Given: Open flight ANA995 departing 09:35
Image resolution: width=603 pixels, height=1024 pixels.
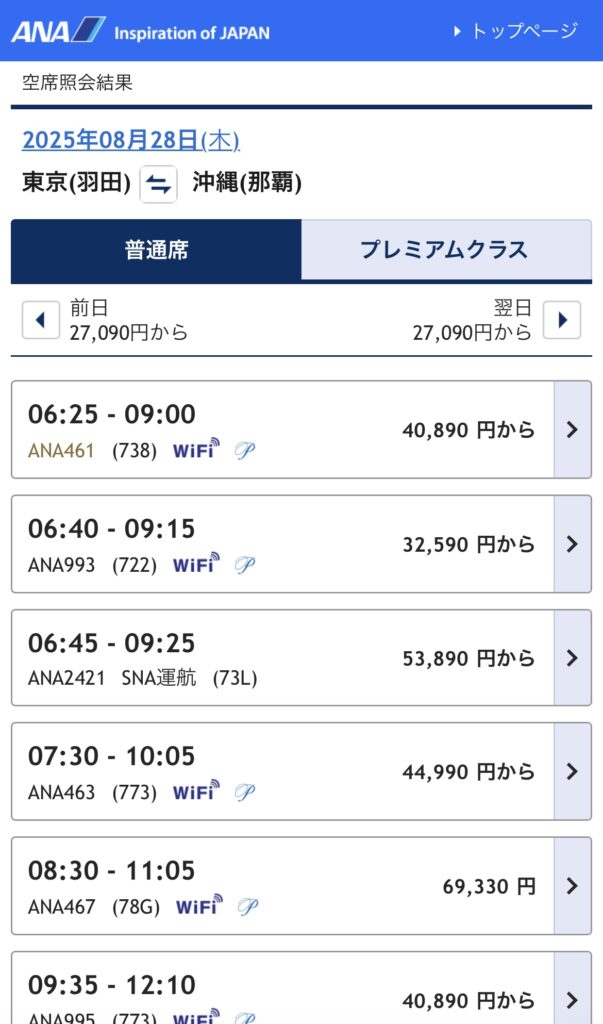Looking at the screenshot, I should [x=301, y=989].
